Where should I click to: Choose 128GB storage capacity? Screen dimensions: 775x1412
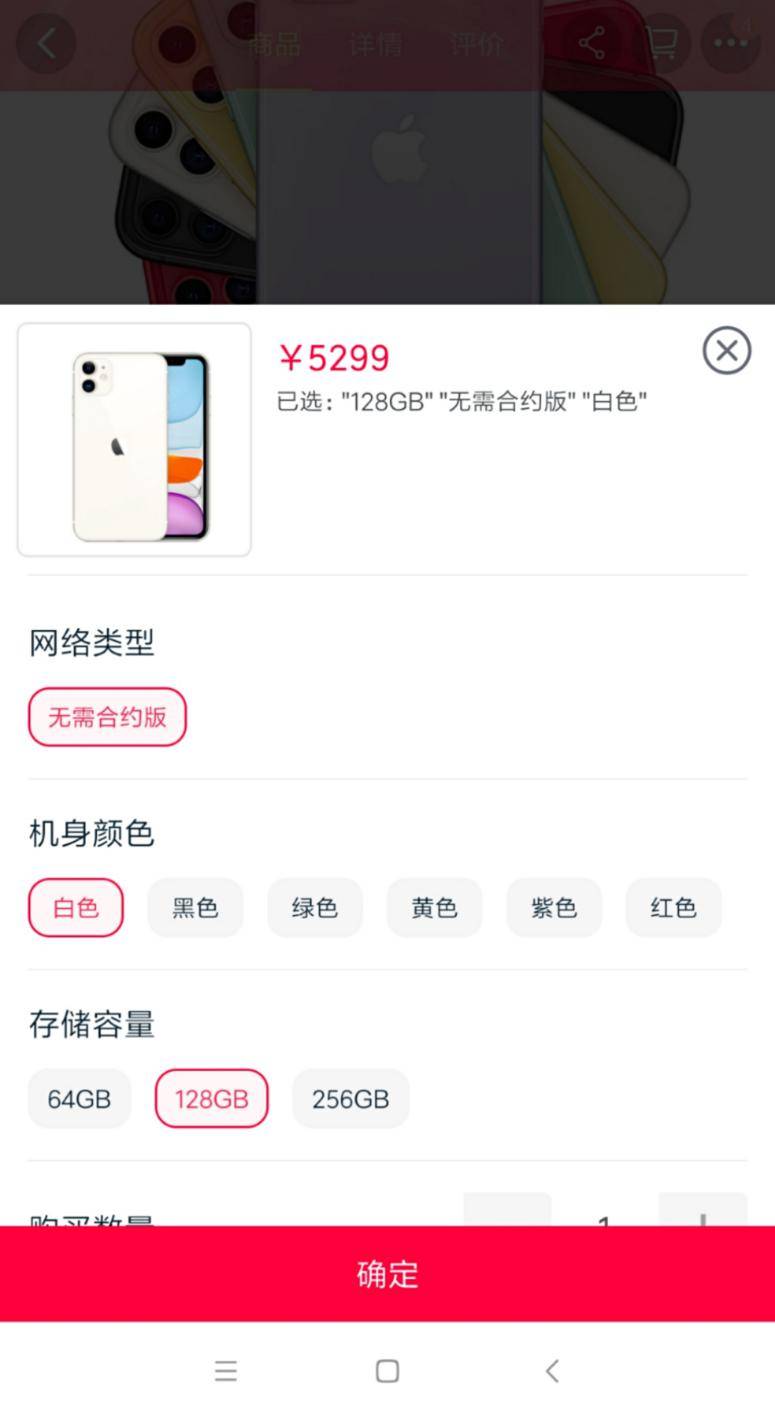tap(212, 1099)
